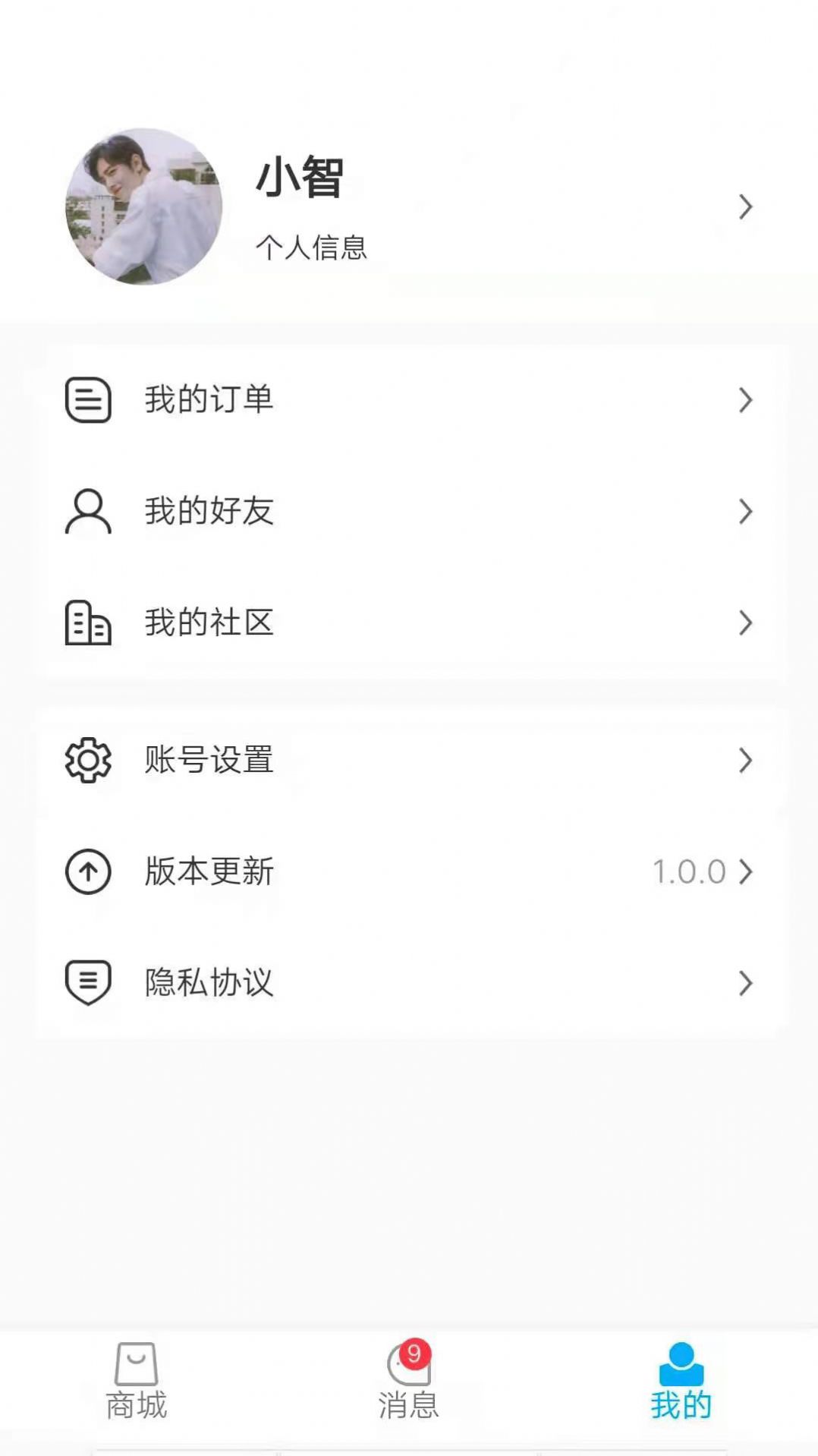Open settings via the 账号设置 gear icon

pyautogui.click(x=87, y=761)
